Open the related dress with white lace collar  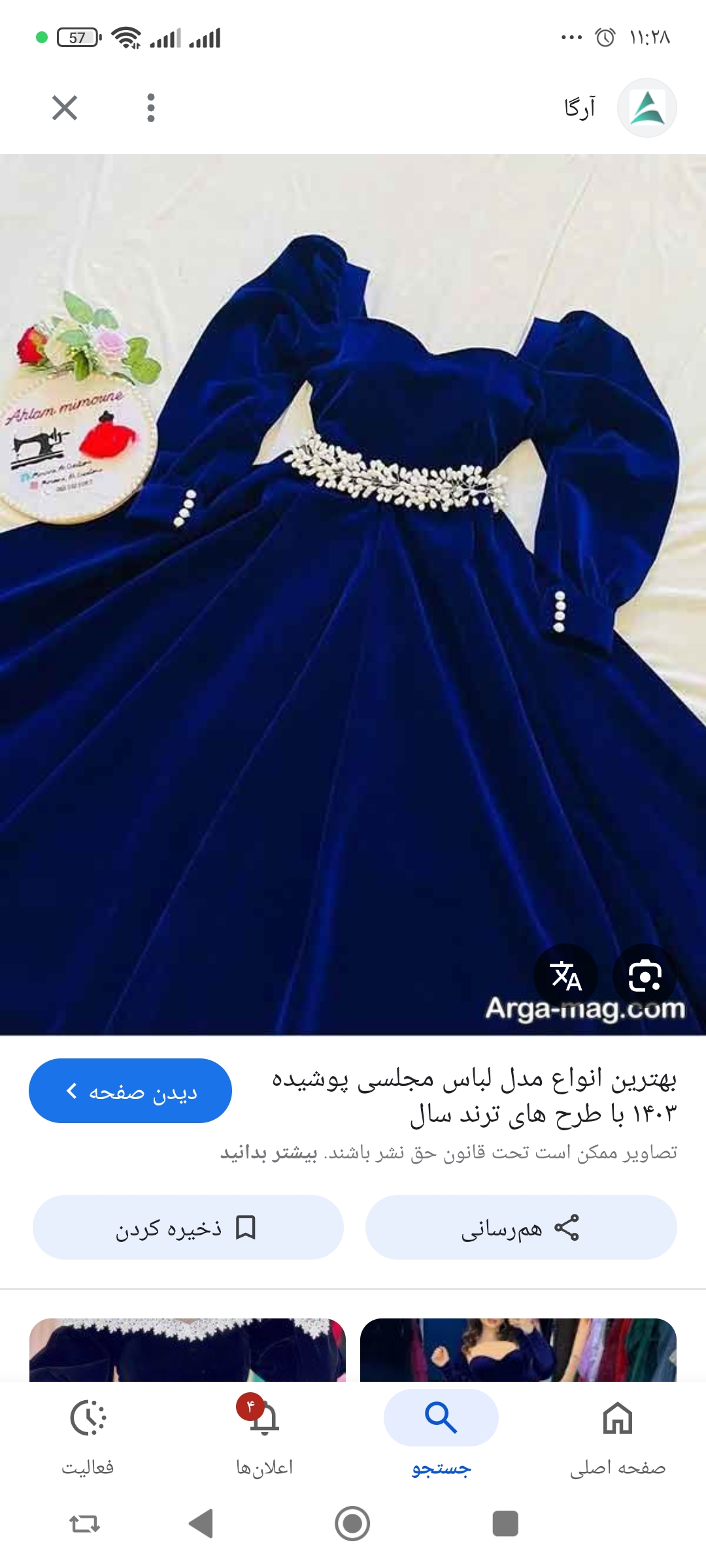(x=188, y=1350)
